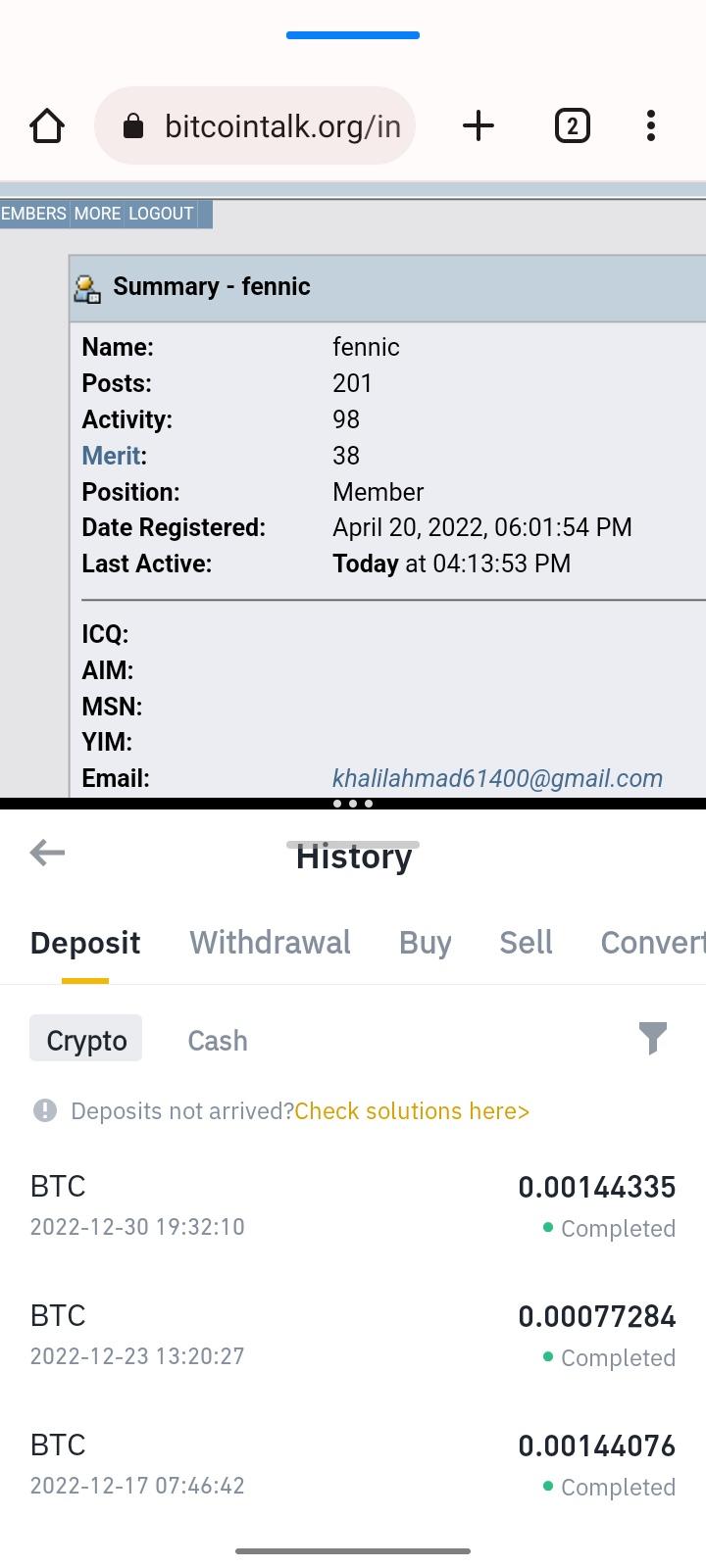Log out via the LOGOUT link
The height and width of the screenshot is (1568, 706).
click(161, 214)
